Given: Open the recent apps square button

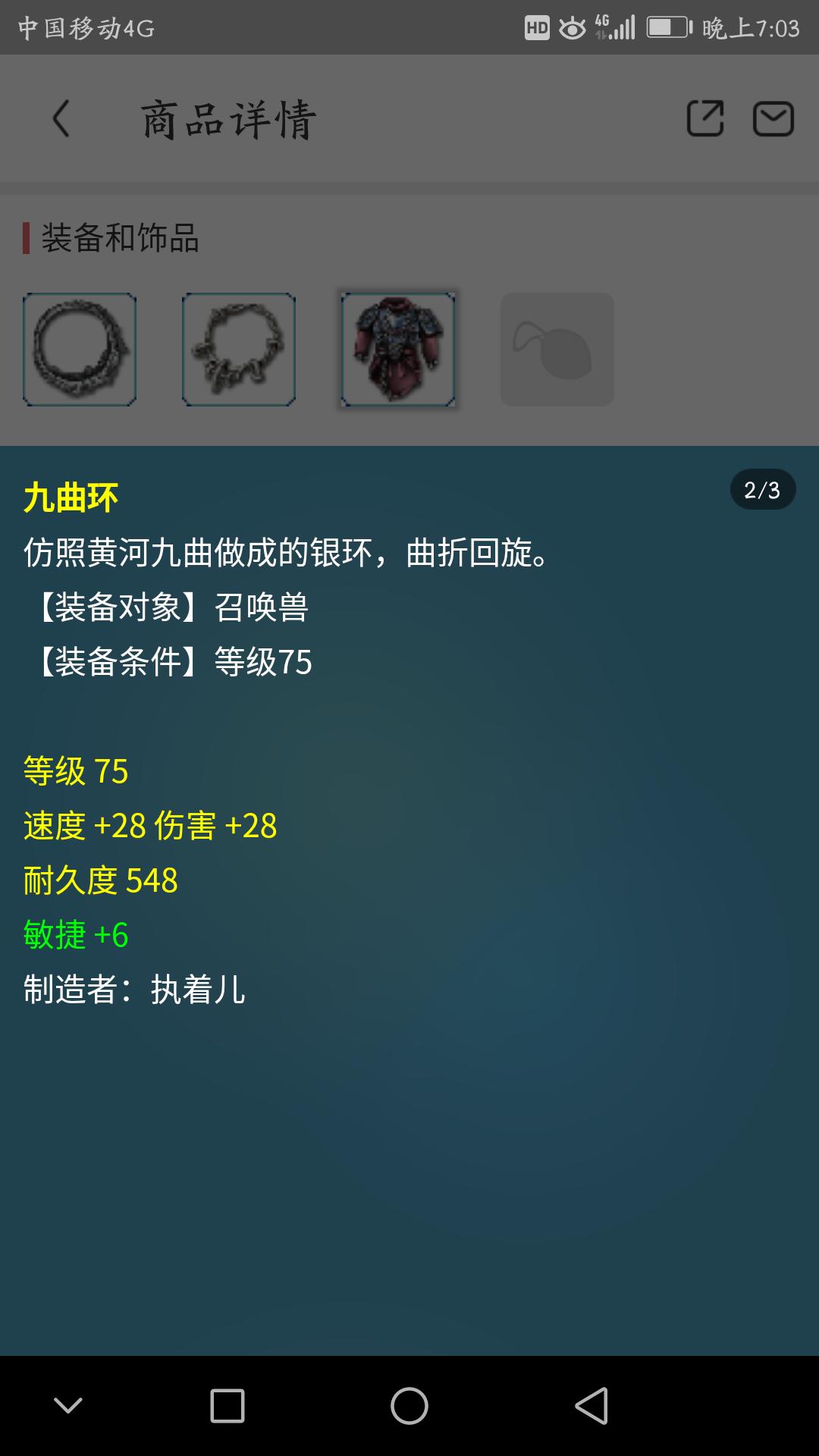Looking at the screenshot, I should [x=227, y=1406].
